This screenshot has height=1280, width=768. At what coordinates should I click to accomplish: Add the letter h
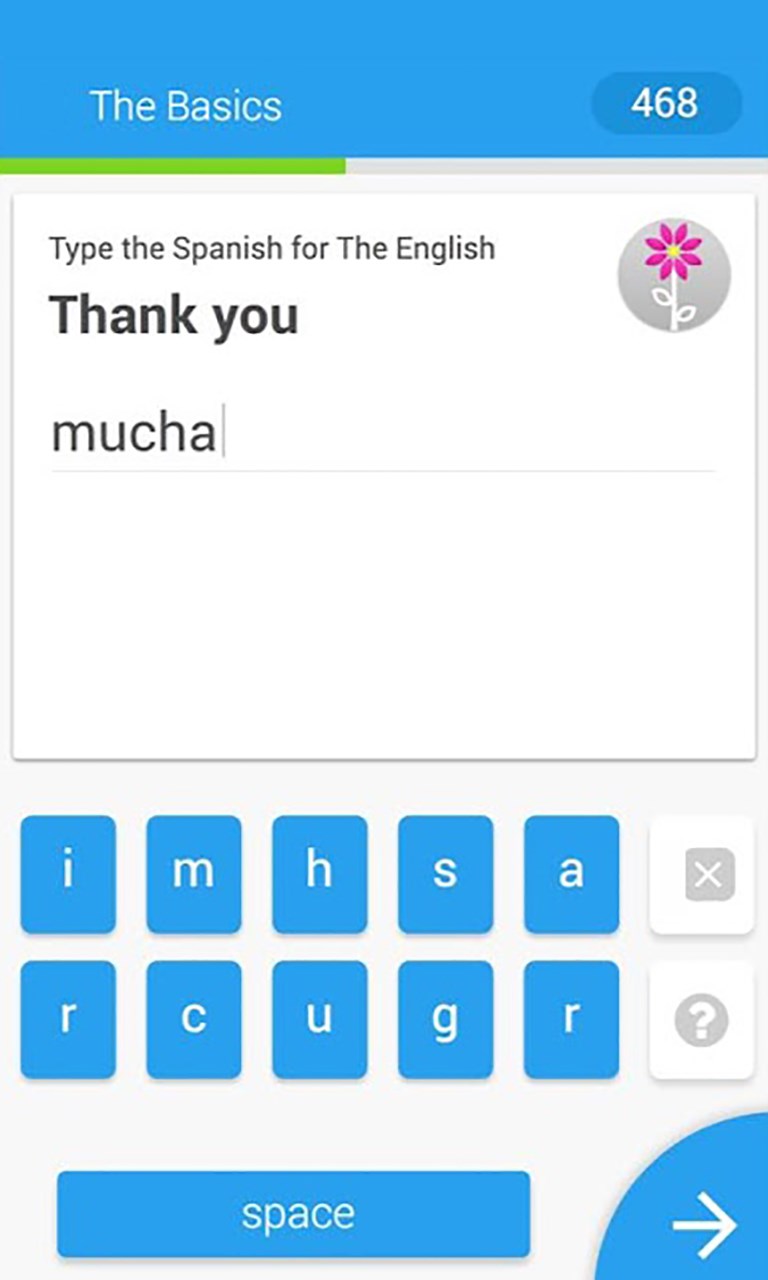(x=320, y=874)
